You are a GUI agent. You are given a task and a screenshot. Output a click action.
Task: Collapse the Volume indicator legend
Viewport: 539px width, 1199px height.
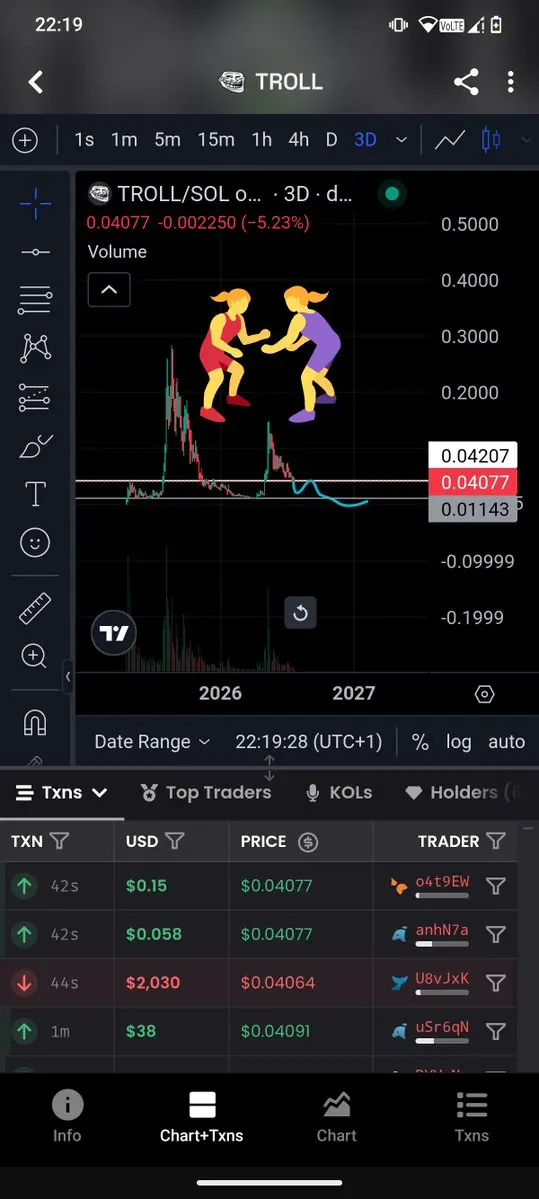tap(109, 290)
